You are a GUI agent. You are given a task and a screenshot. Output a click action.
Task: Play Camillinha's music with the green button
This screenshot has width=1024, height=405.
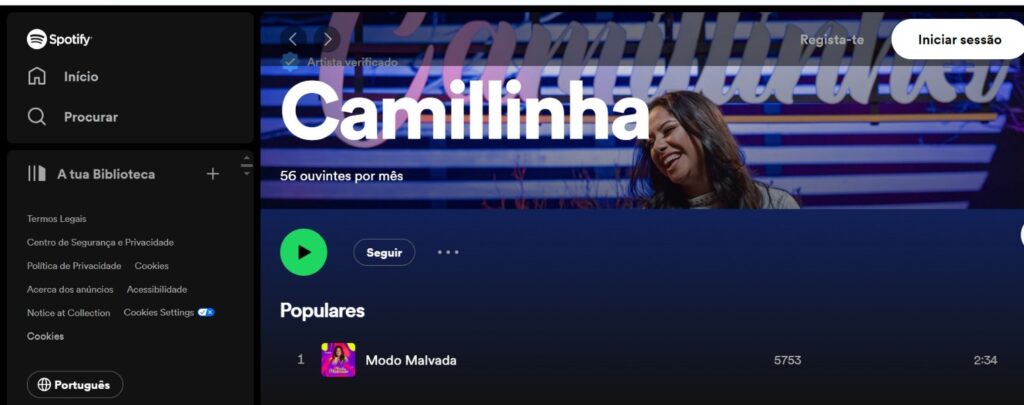[x=303, y=252]
